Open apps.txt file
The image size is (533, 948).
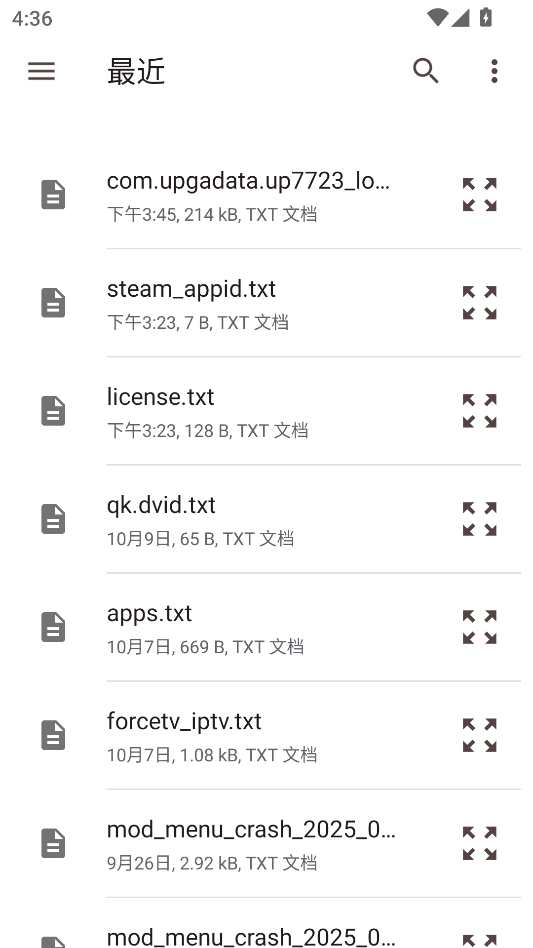point(266,628)
